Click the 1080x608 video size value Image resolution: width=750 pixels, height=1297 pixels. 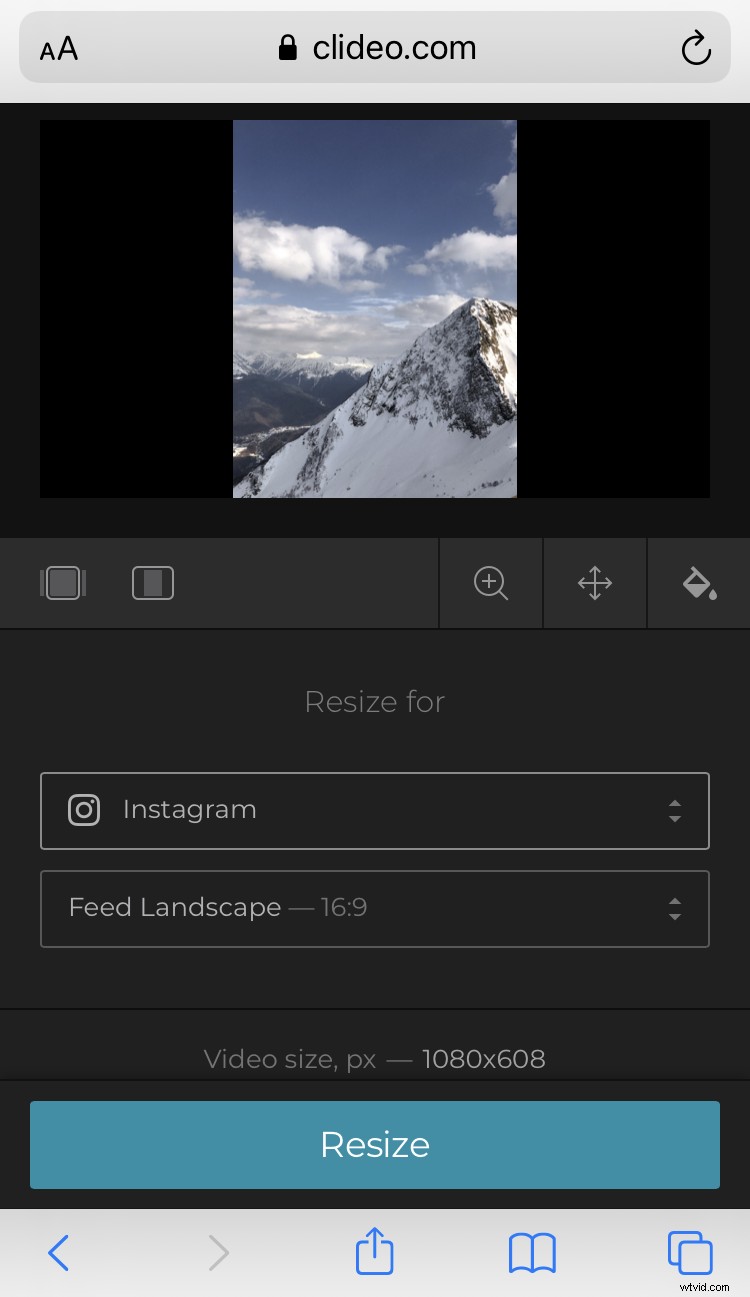point(483,1058)
